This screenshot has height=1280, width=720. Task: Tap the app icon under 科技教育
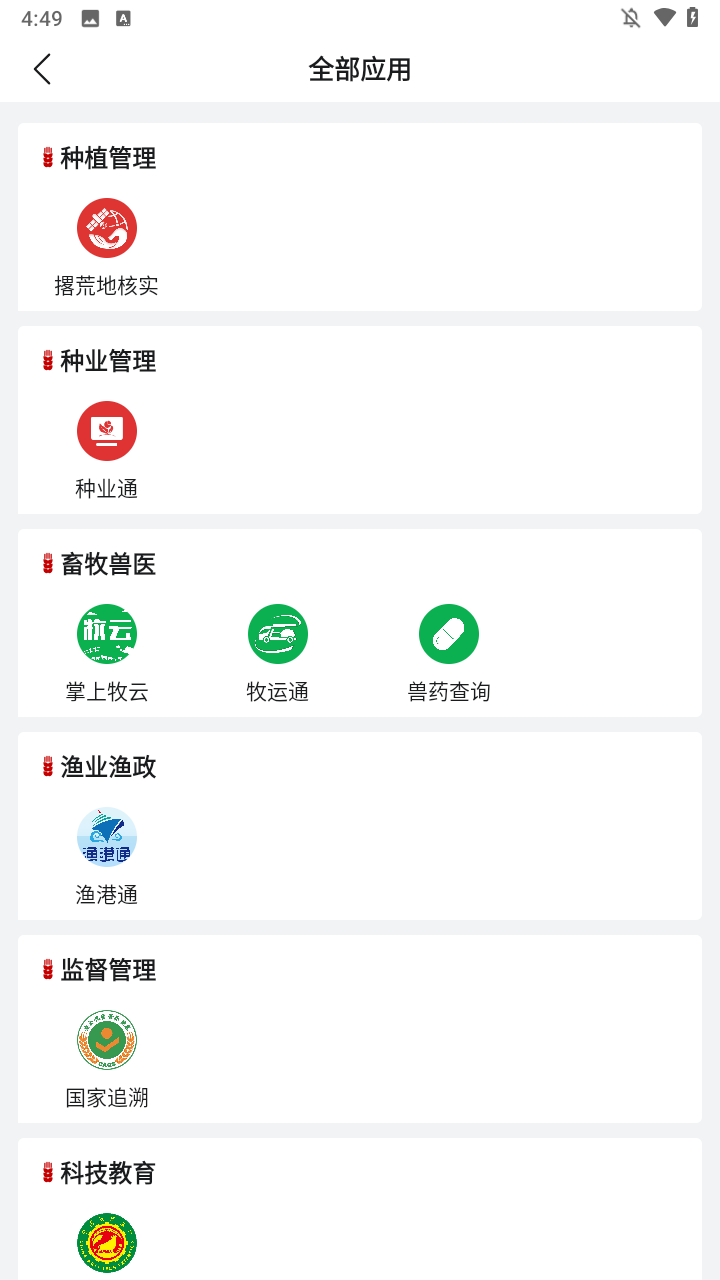point(107,1242)
